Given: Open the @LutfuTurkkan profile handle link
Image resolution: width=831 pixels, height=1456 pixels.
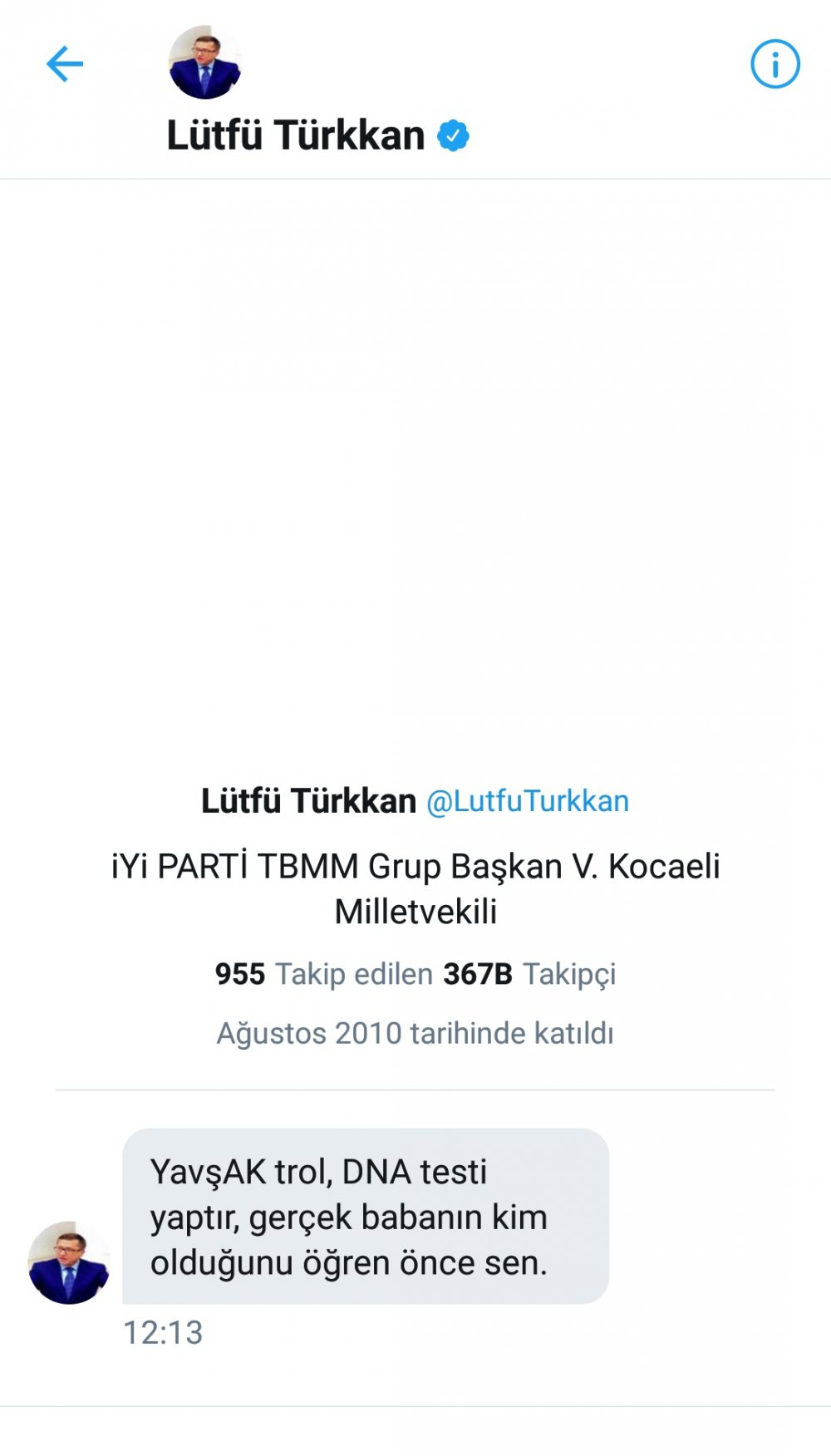Looking at the screenshot, I should pos(528,801).
